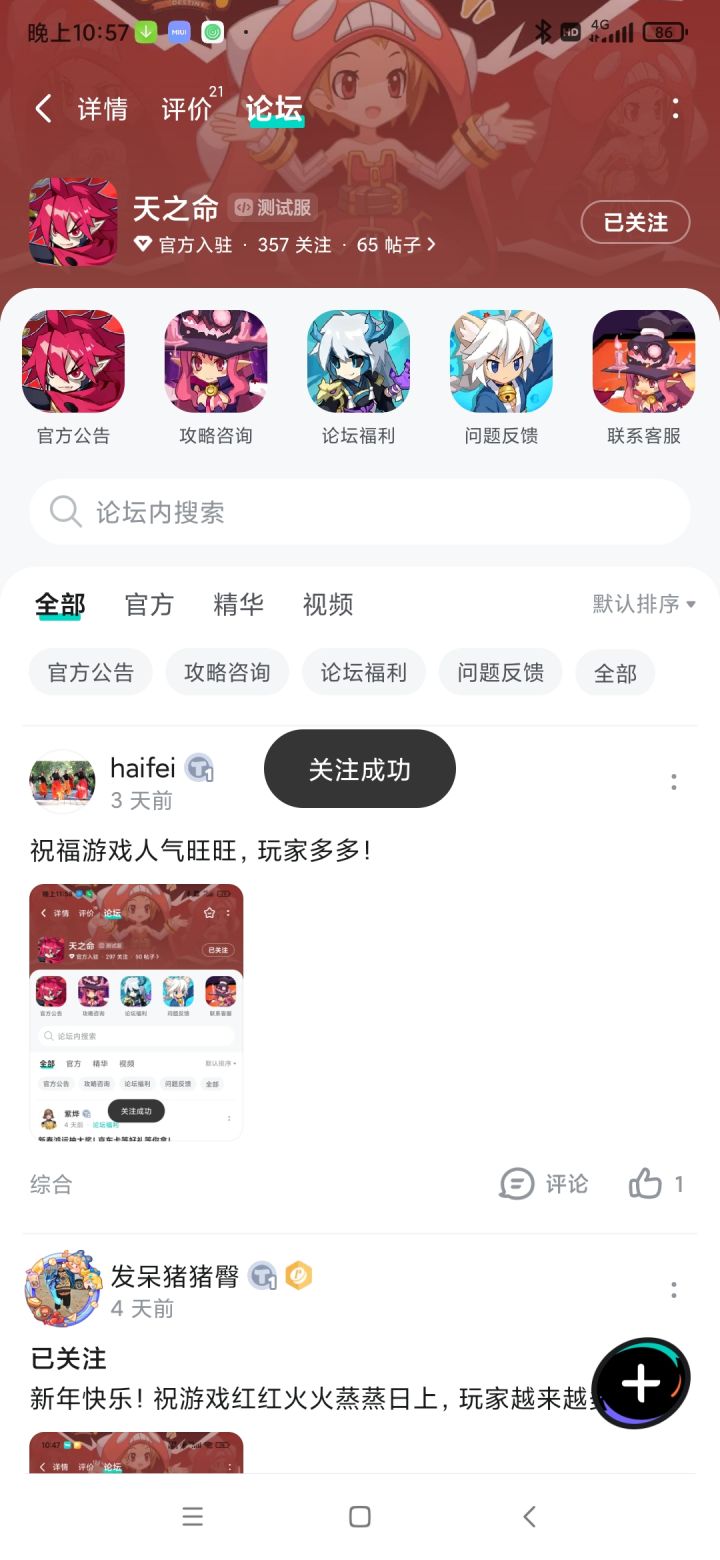Open the 问题反馈 forum section icon
The width and height of the screenshot is (720, 1560).
(x=500, y=362)
